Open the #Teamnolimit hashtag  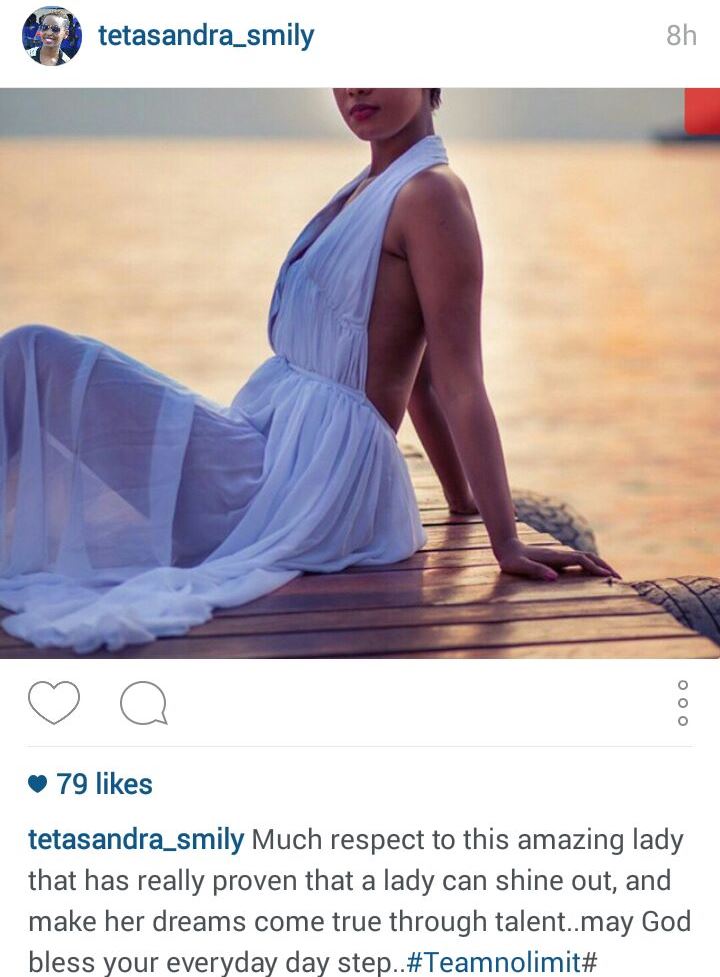[502, 962]
